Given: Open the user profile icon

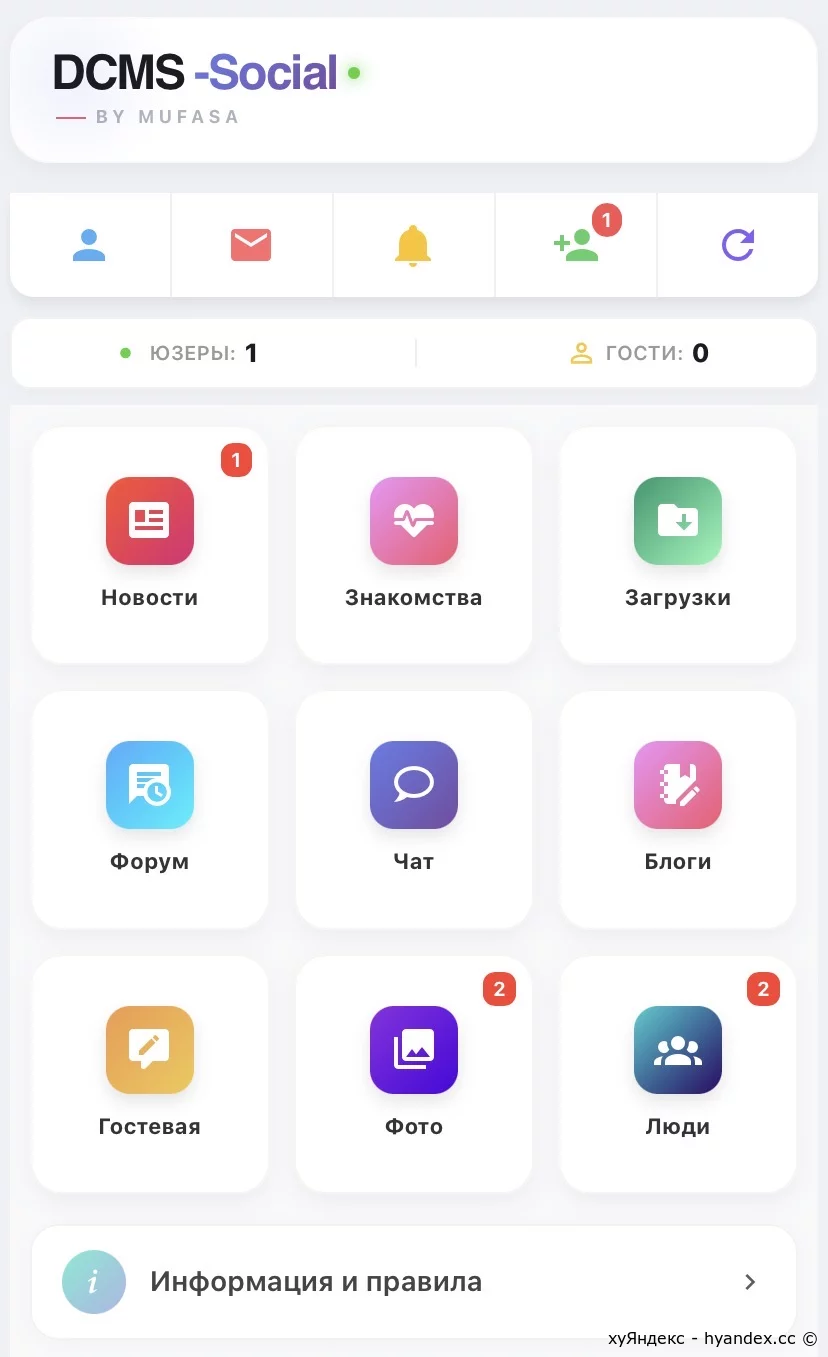Looking at the screenshot, I should pos(89,245).
